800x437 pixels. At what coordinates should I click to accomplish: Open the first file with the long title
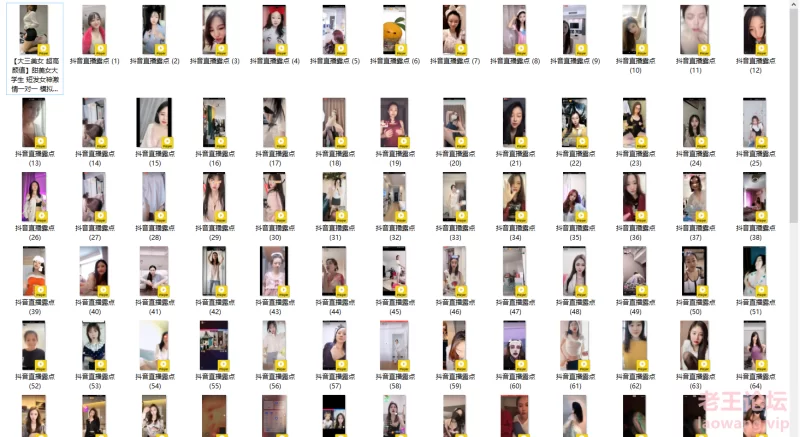click(35, 30)
